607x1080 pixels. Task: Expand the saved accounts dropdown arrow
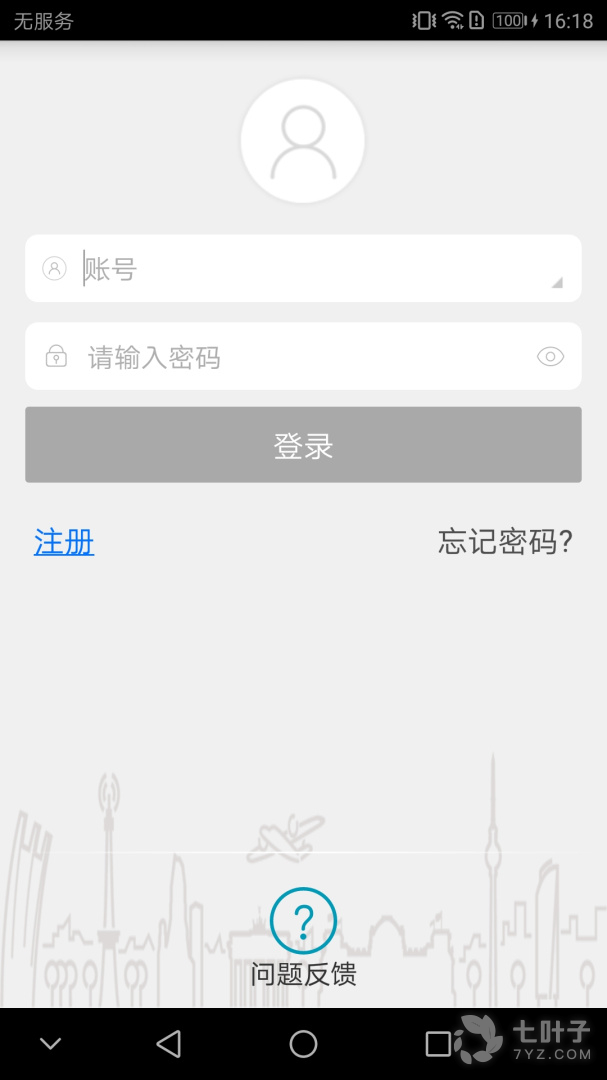tap(557, 283)
